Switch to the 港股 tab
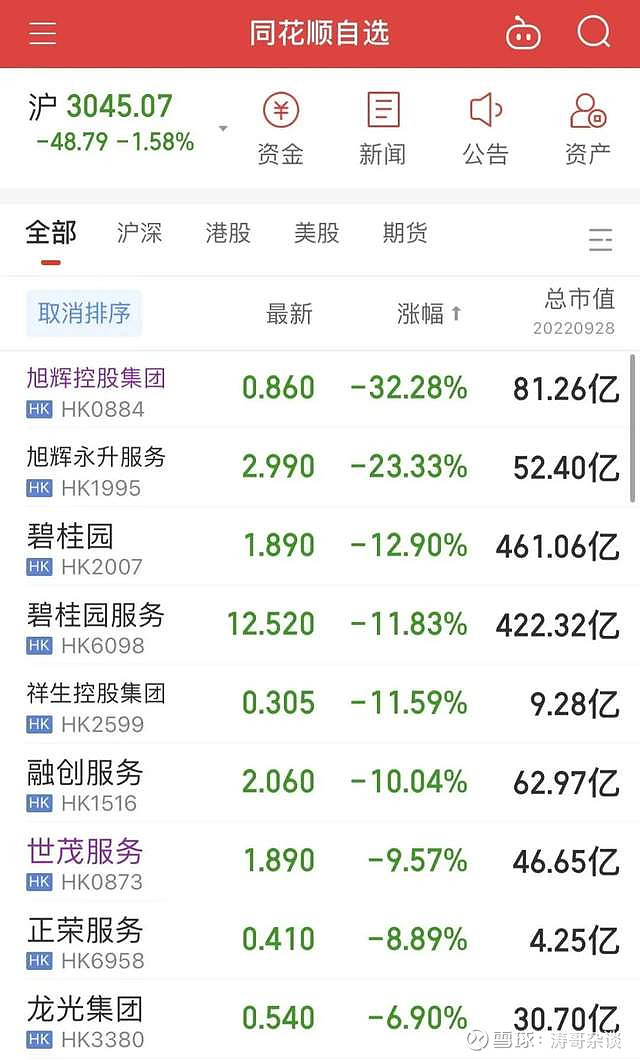 pyautogui.click(x=228, y=233)
